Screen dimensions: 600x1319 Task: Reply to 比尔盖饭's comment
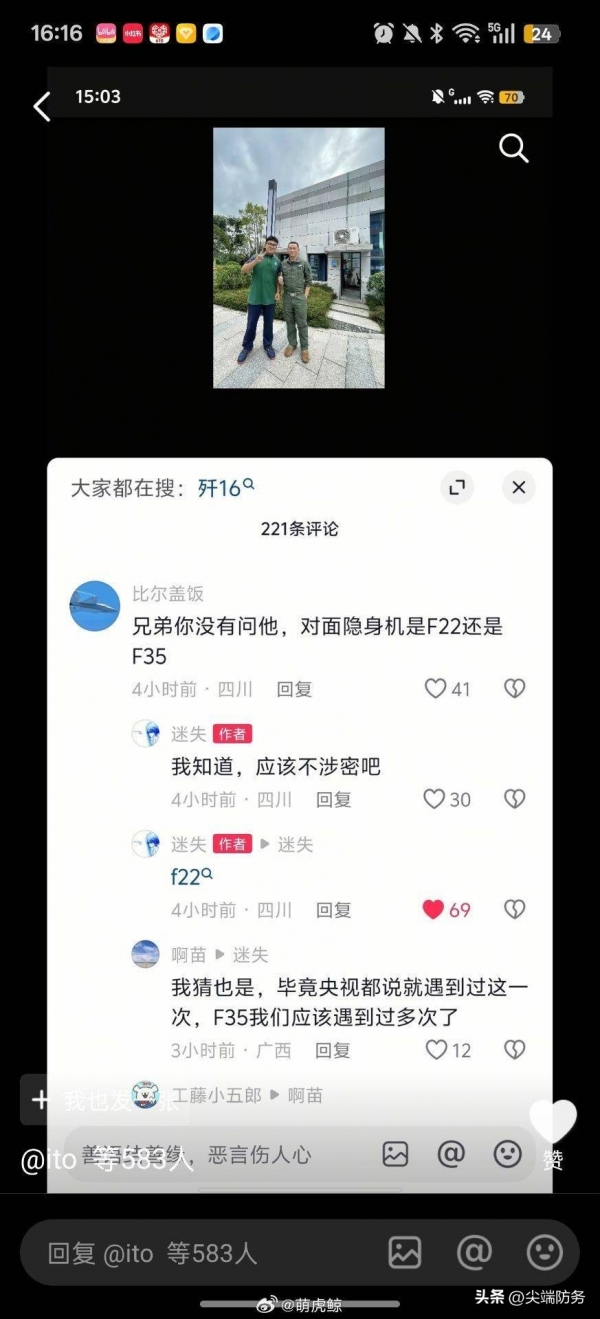pyautogui.click(x=294, y=689)
